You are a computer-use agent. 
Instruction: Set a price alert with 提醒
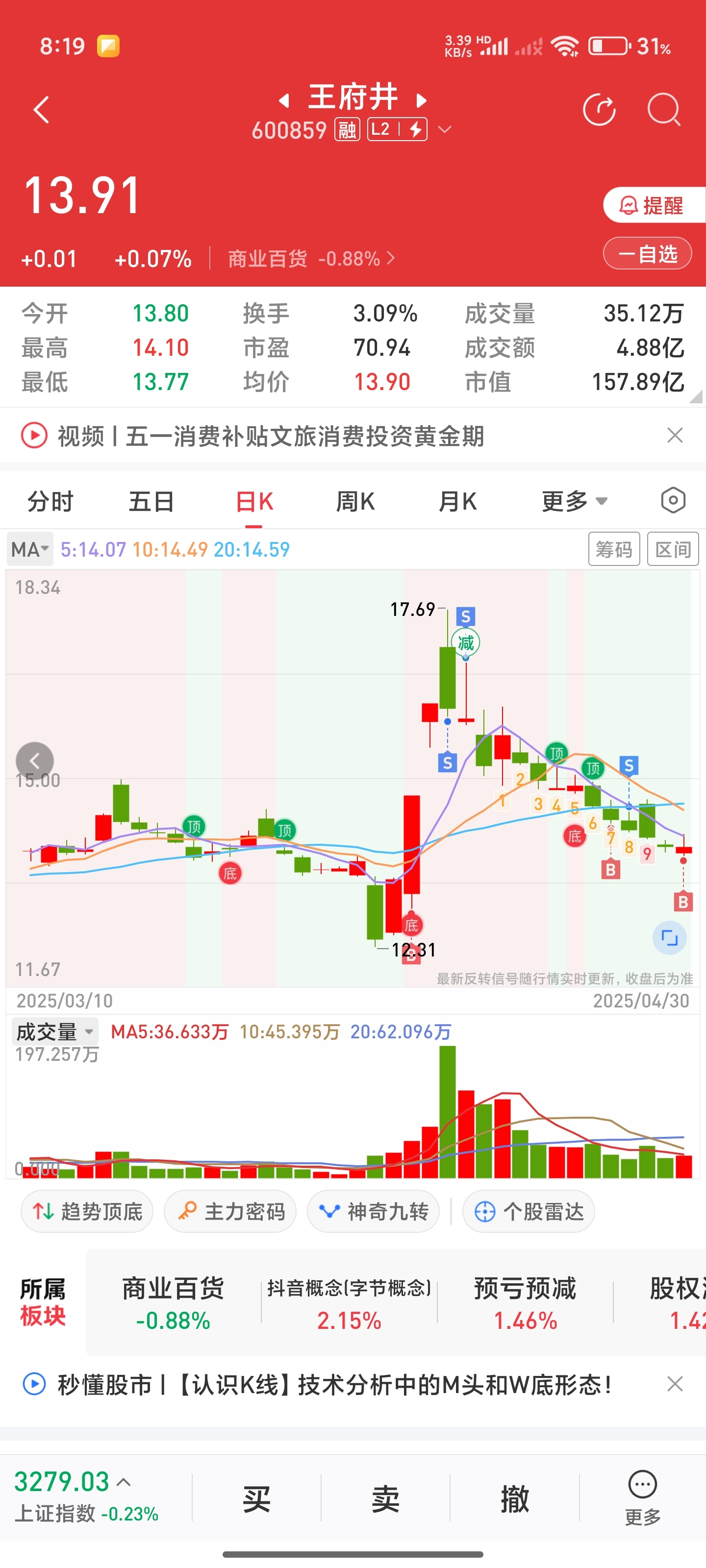(652, 205)
